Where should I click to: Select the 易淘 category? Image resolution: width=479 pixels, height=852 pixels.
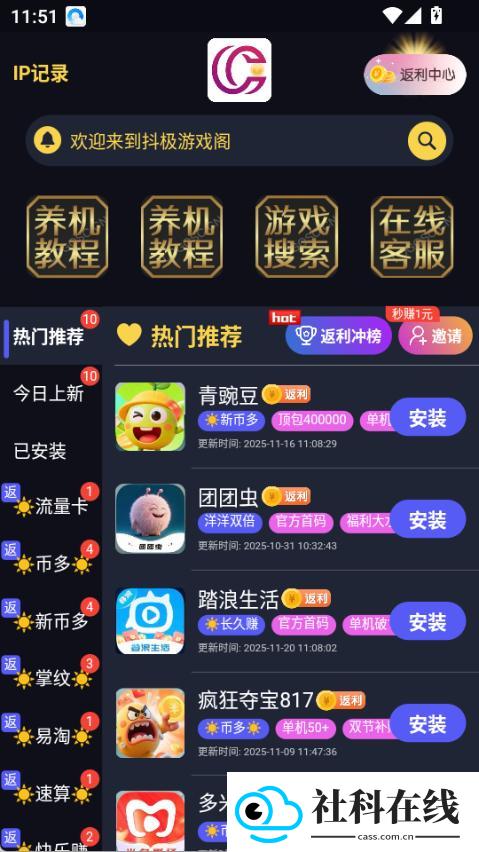click(52, 737)
